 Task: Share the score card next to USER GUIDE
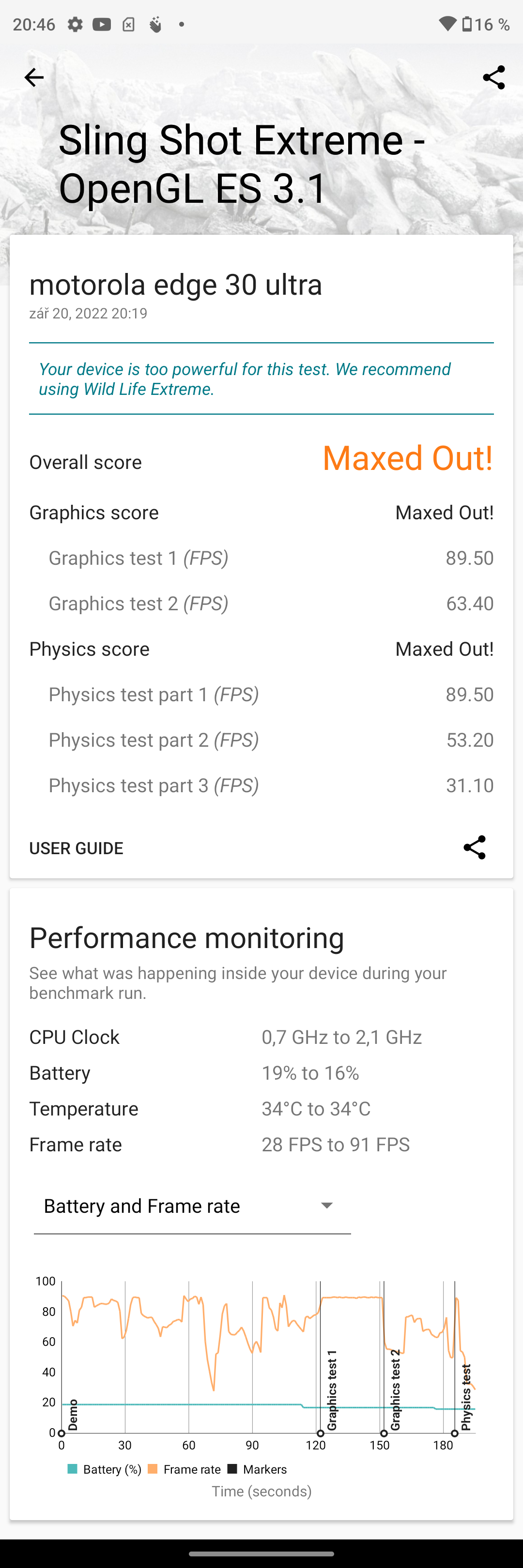[474, 847]
